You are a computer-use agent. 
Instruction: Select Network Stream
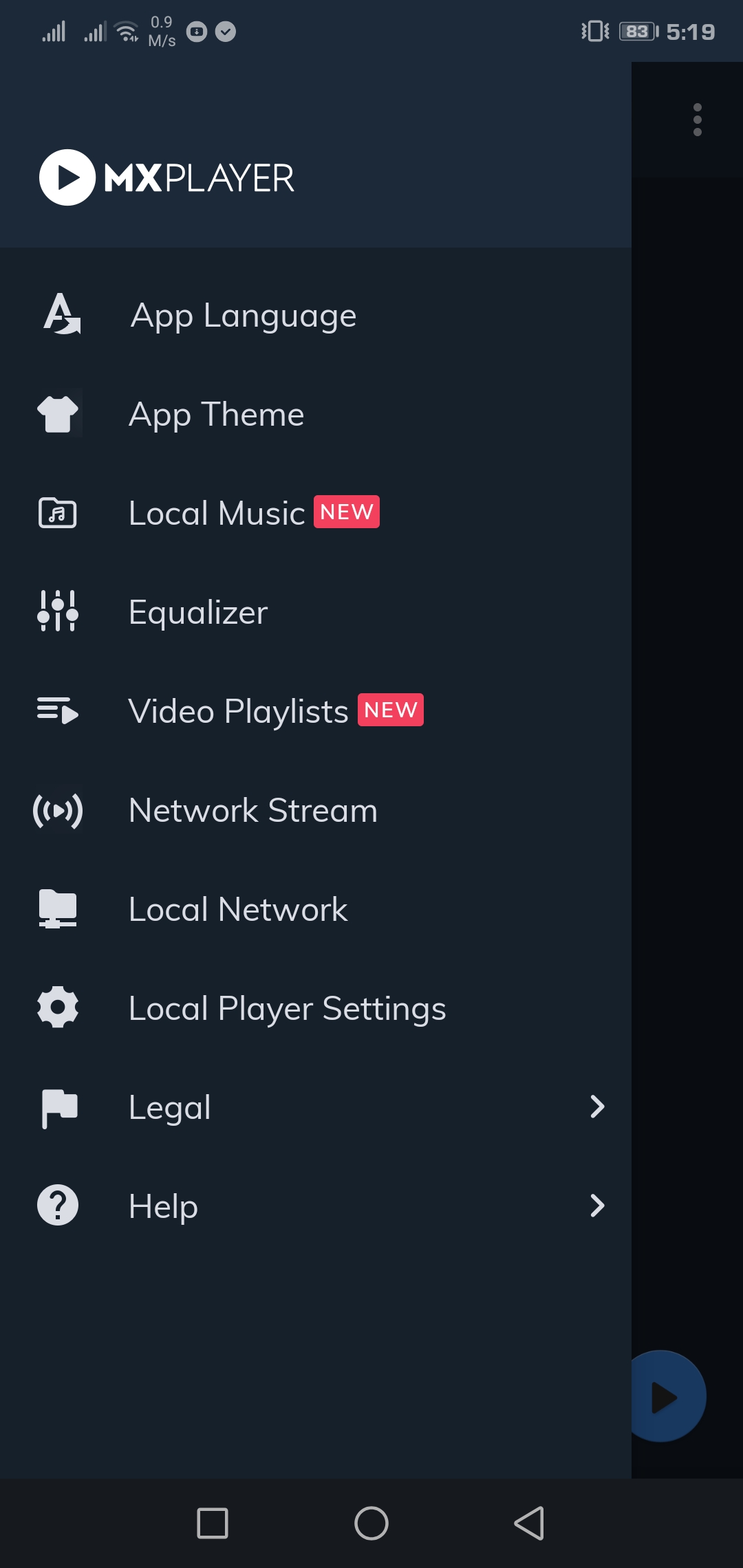pos(253,810)
